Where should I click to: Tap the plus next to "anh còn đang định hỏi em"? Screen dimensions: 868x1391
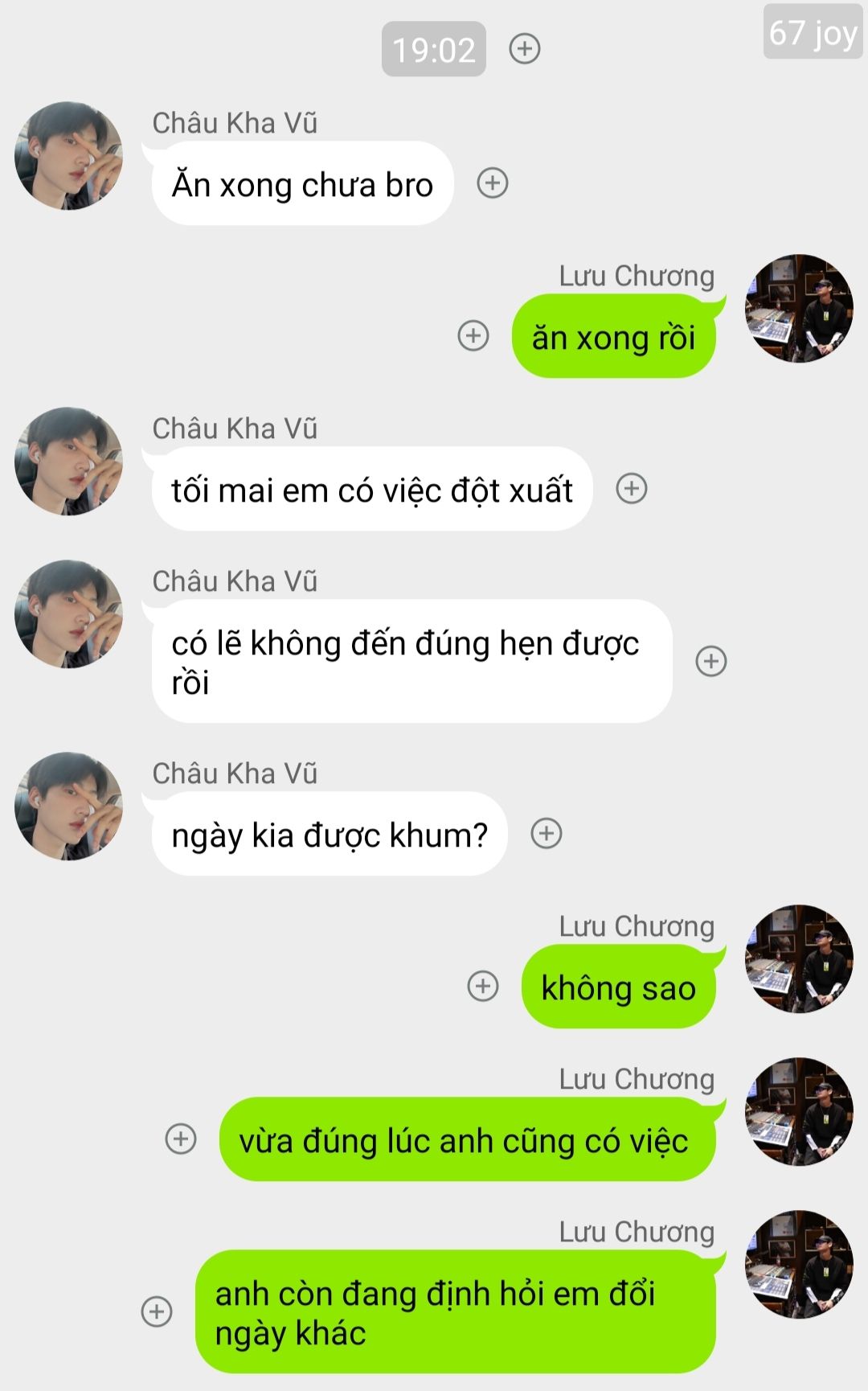point(157,1311)
